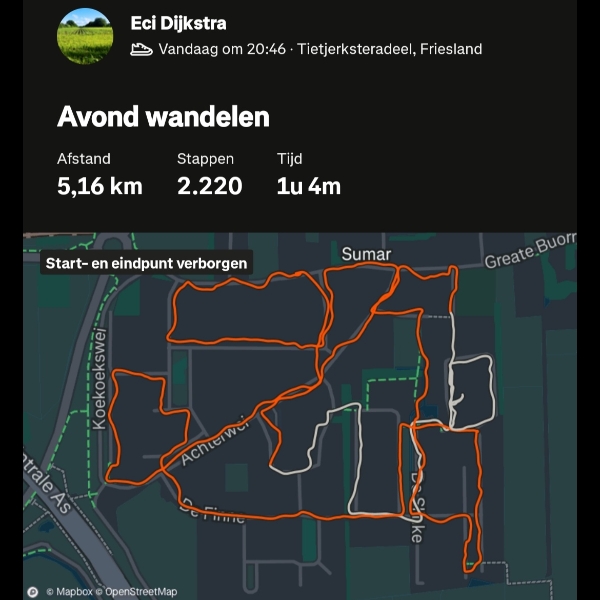Open Eci Dijkstra's profile picture
600x600 pixels.
click(x=85, y=36)
